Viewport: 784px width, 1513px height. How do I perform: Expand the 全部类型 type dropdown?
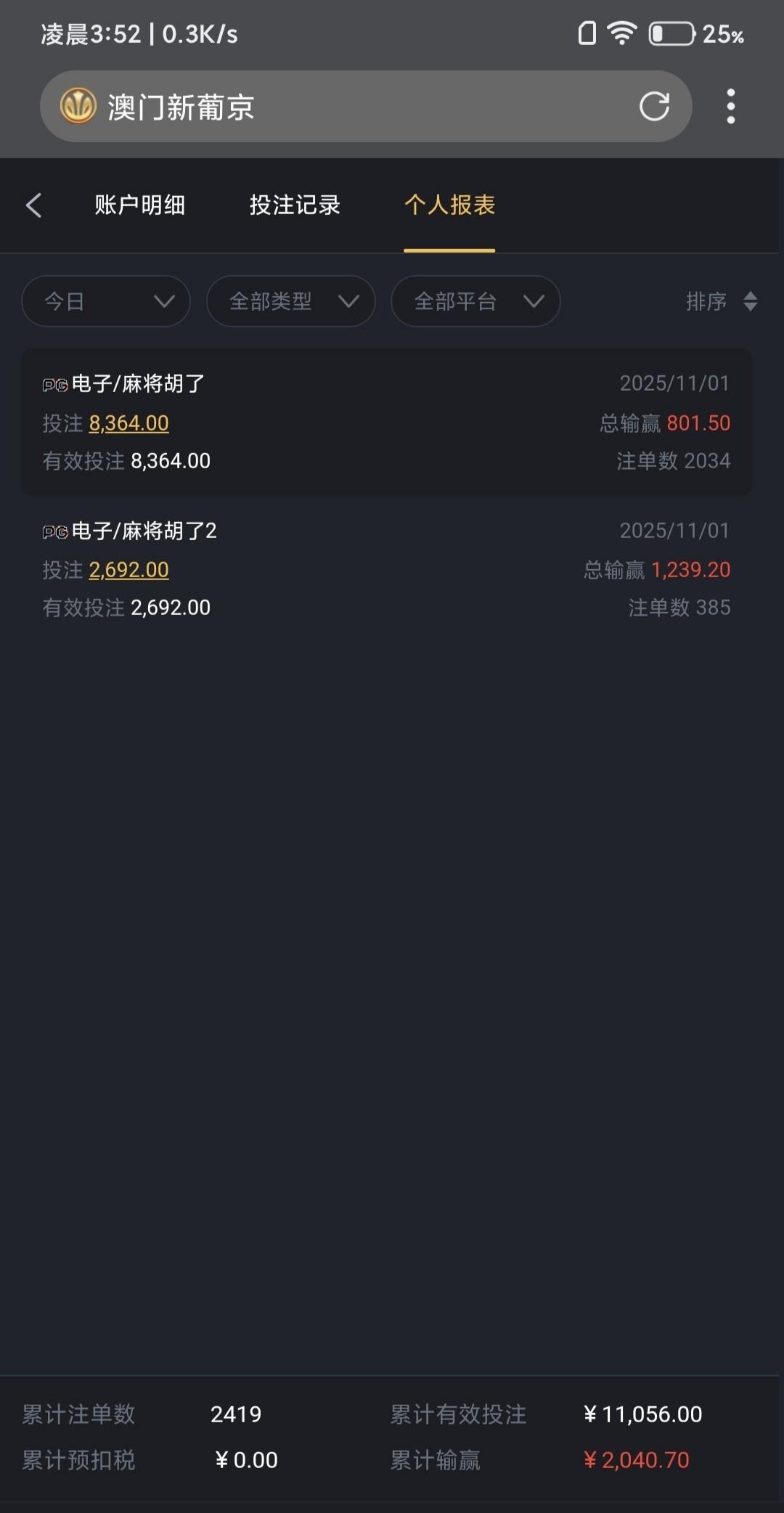coord(290,301)
